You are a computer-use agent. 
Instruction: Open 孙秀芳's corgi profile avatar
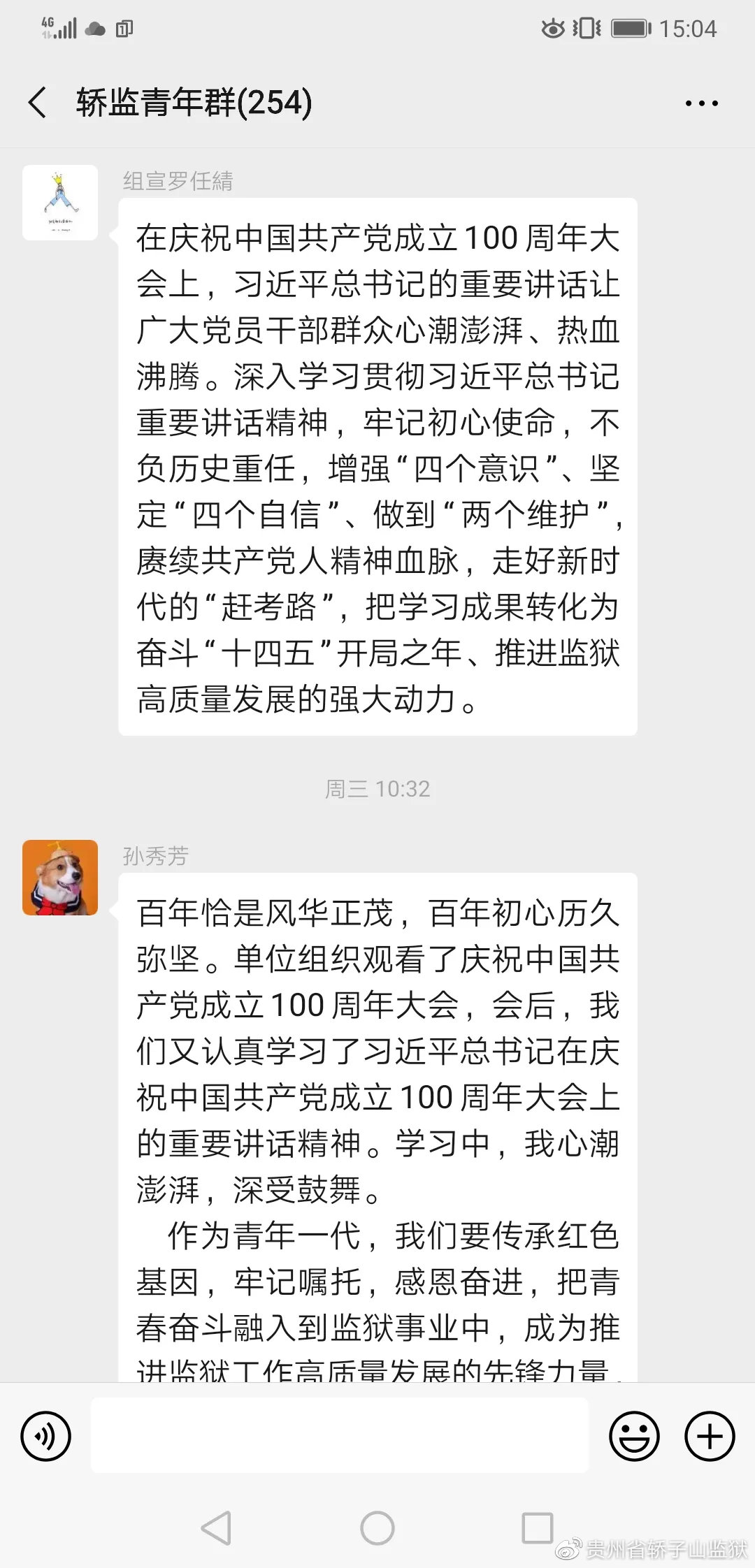pyautogui.click(x=60, y=878)
